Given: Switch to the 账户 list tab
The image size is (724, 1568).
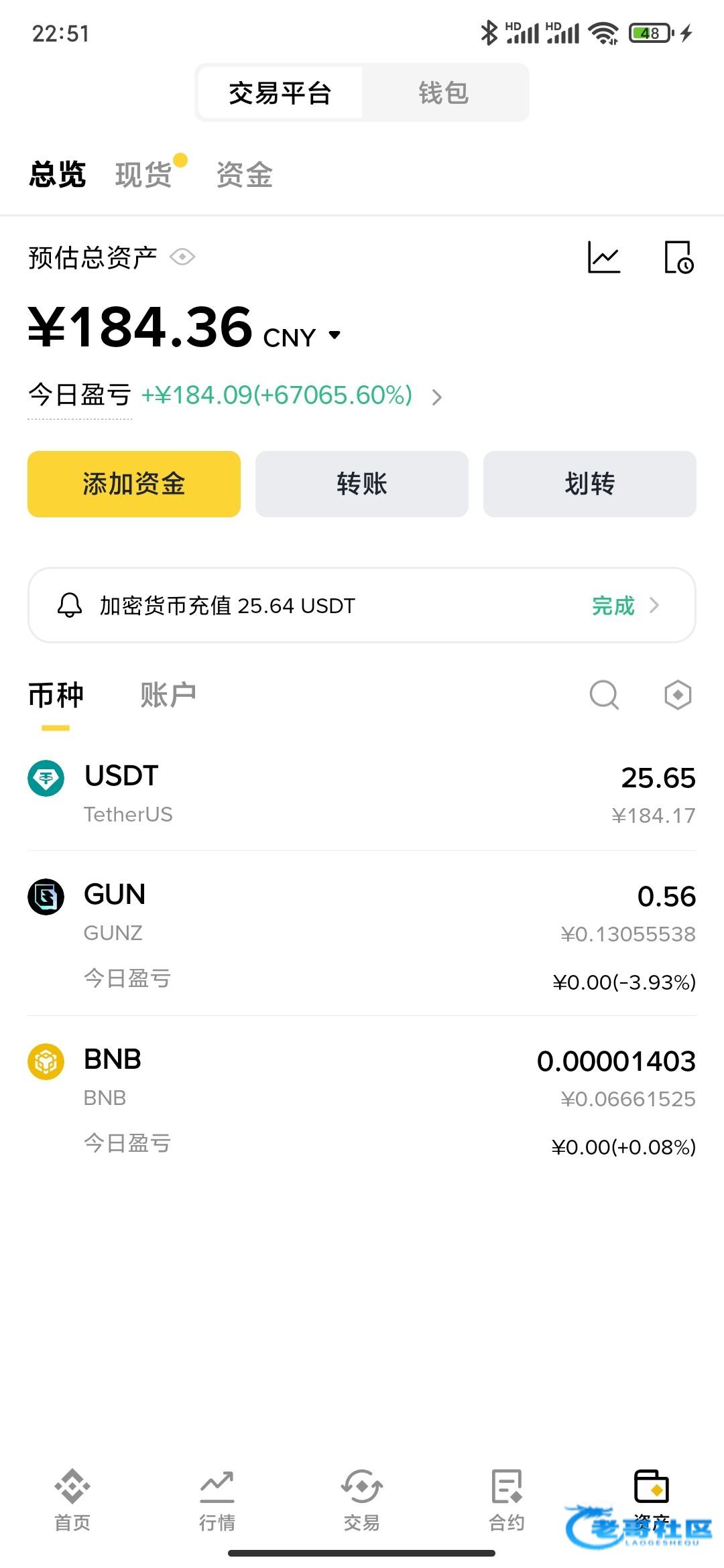Looking at the screenshot, I should click(x=168, y=695).
